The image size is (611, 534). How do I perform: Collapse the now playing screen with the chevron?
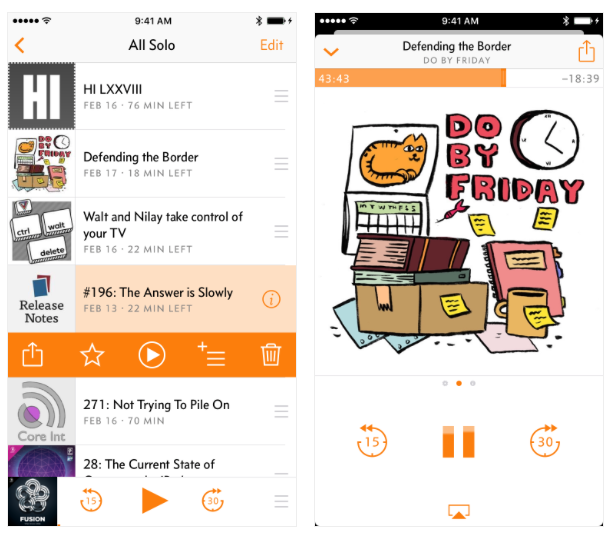click(x=332, y=52)
